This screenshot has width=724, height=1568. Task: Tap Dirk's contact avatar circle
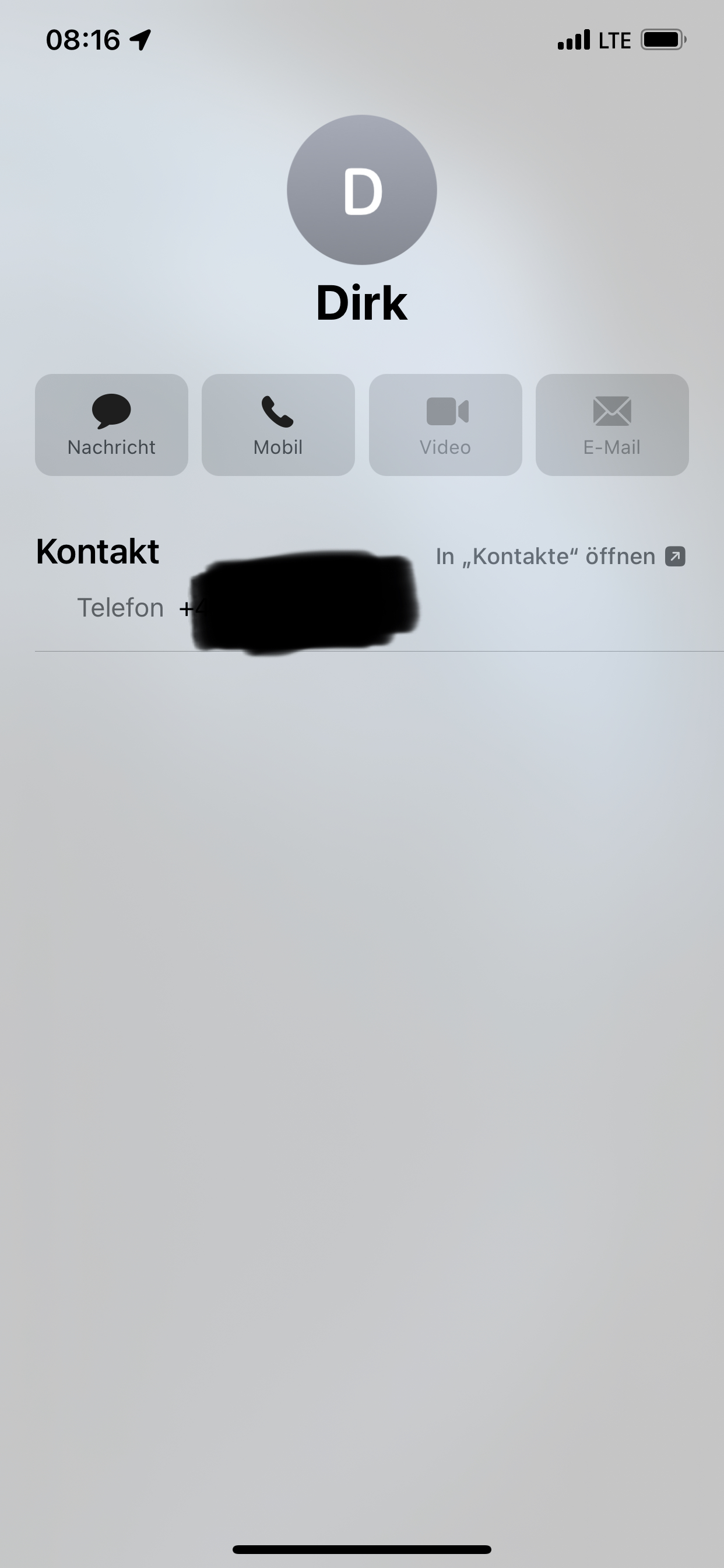coord(362,190)
